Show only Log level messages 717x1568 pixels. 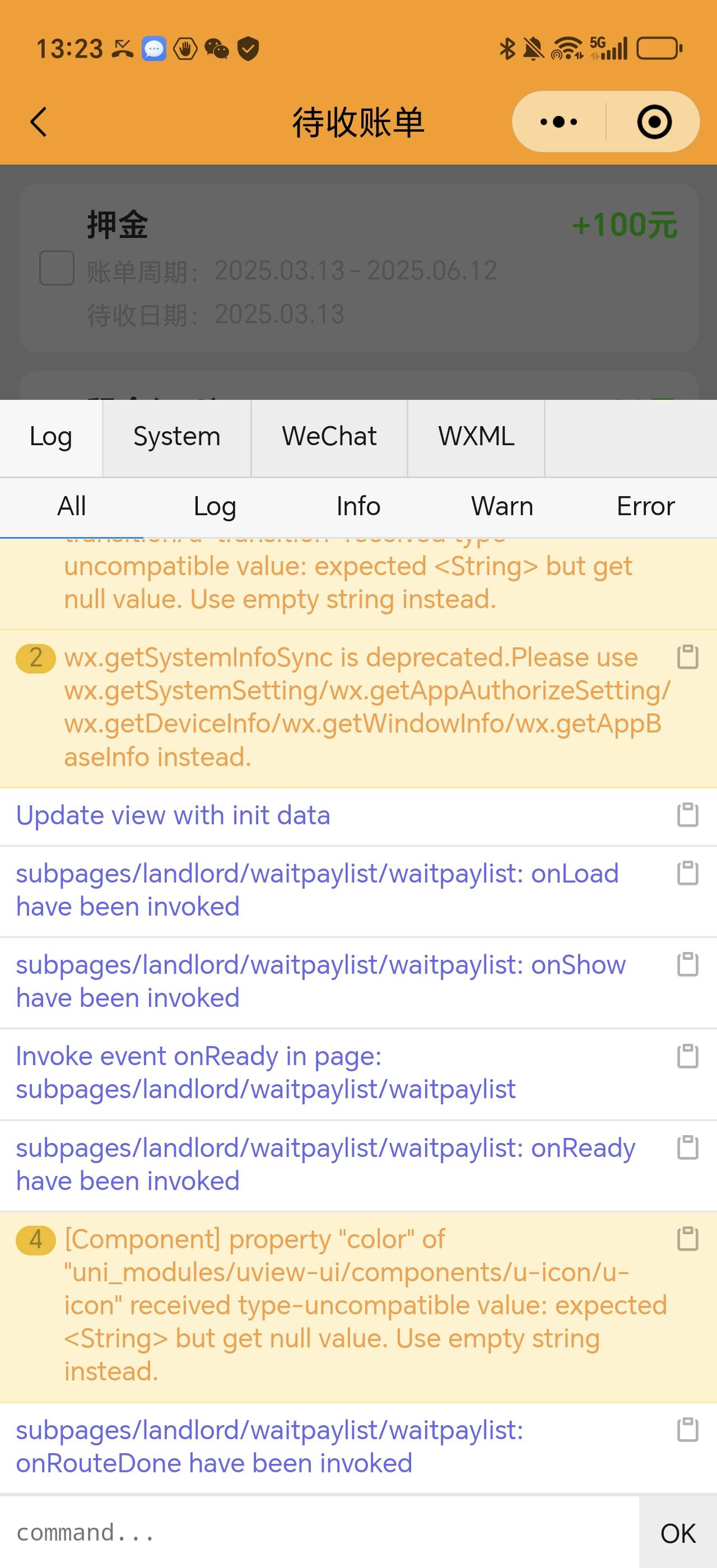(x=215, y=506)
